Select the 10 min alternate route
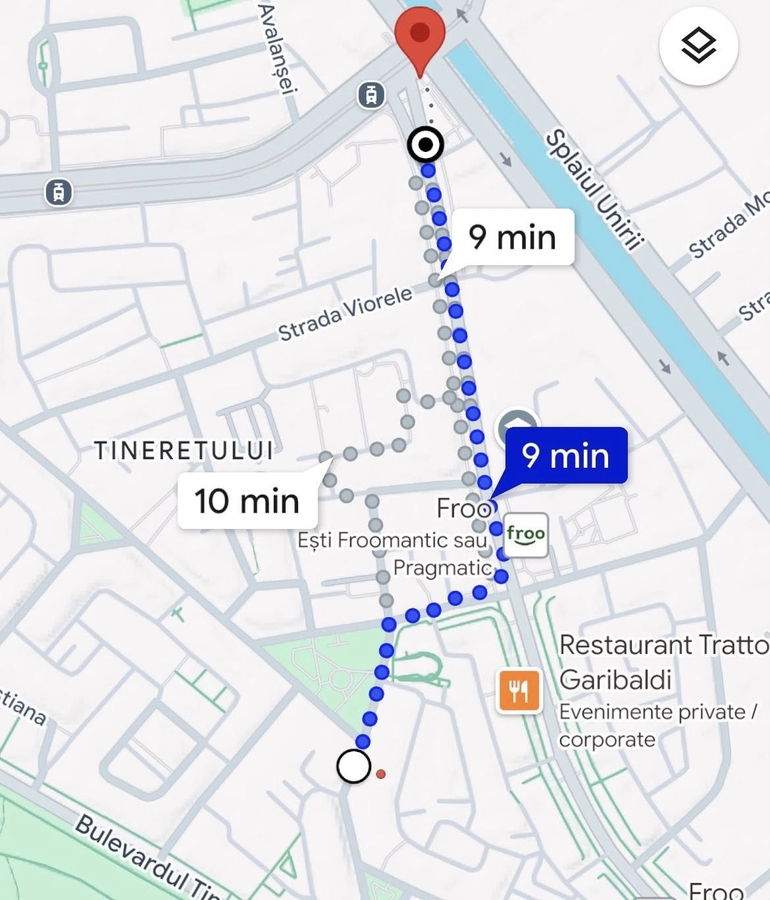770x900 pixels. tap(247, 499)
